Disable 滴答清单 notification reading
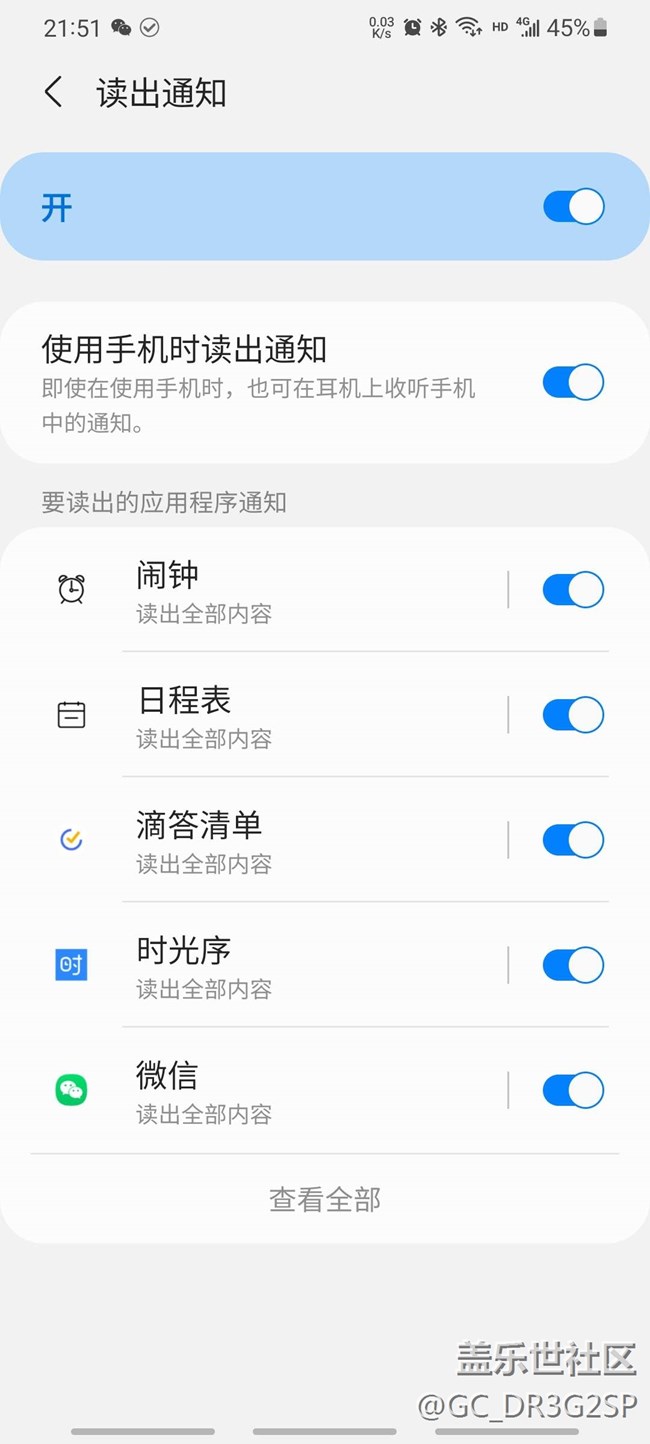Screen dimensions: 650x1444 pyautogui.click(x=573, y=840)
